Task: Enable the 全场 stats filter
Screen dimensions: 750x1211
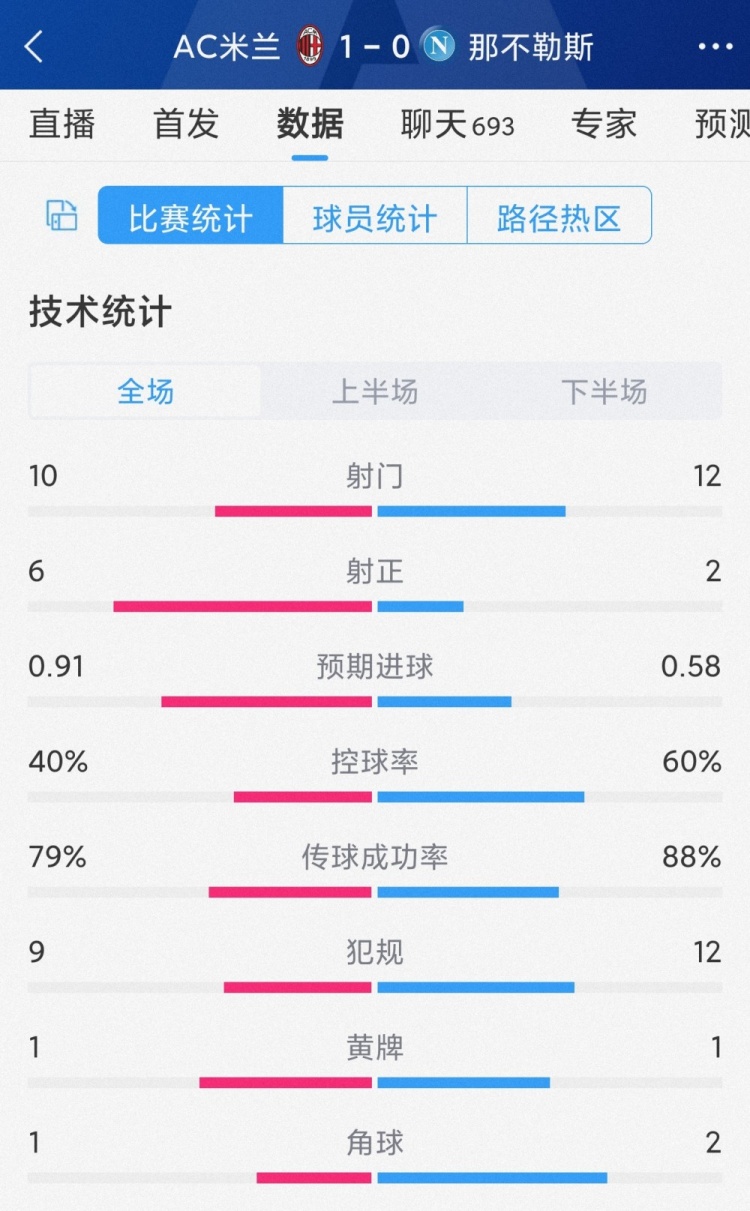Action: (144, 391)
